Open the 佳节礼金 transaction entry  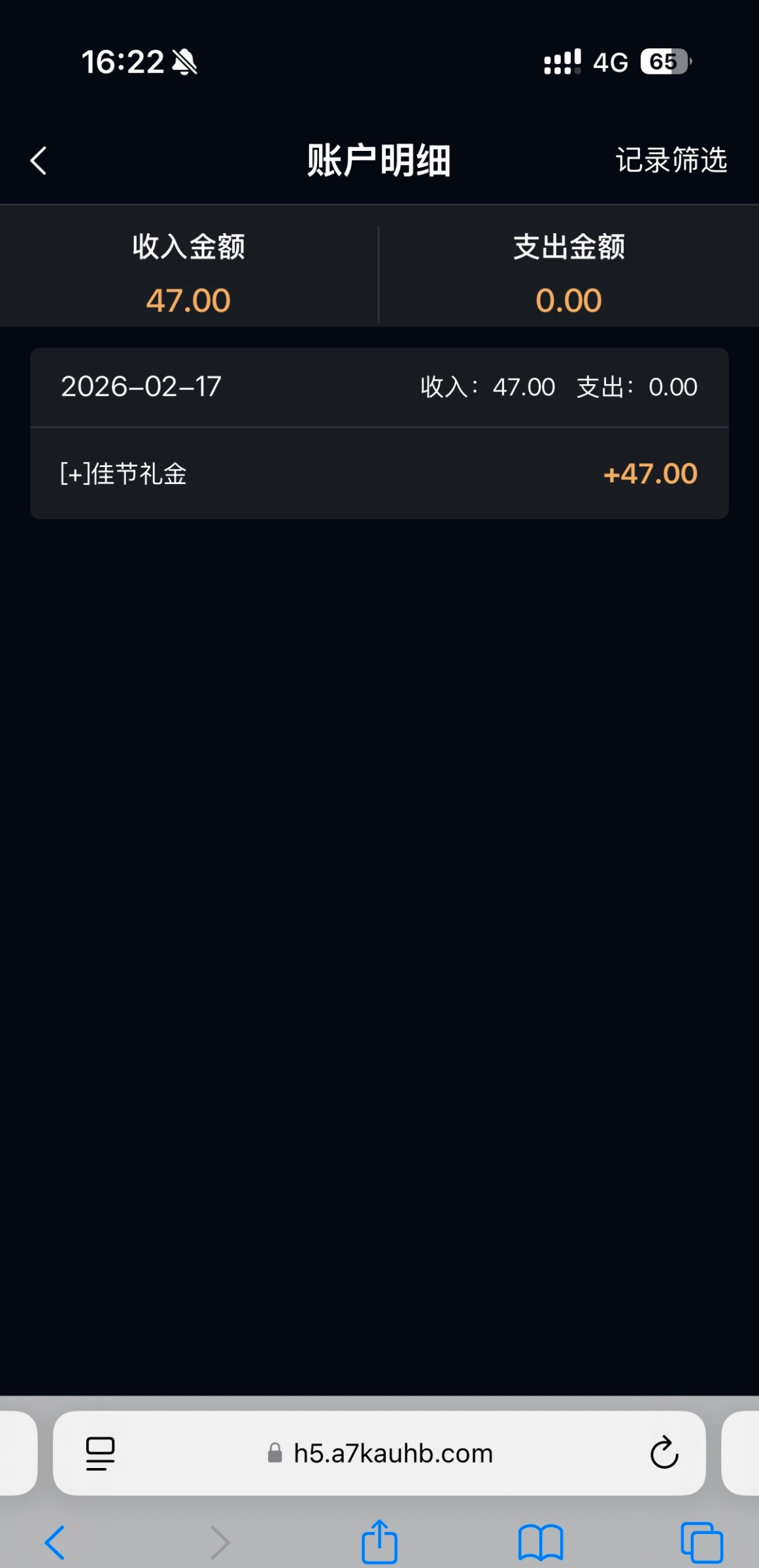[x=379, y=474]
